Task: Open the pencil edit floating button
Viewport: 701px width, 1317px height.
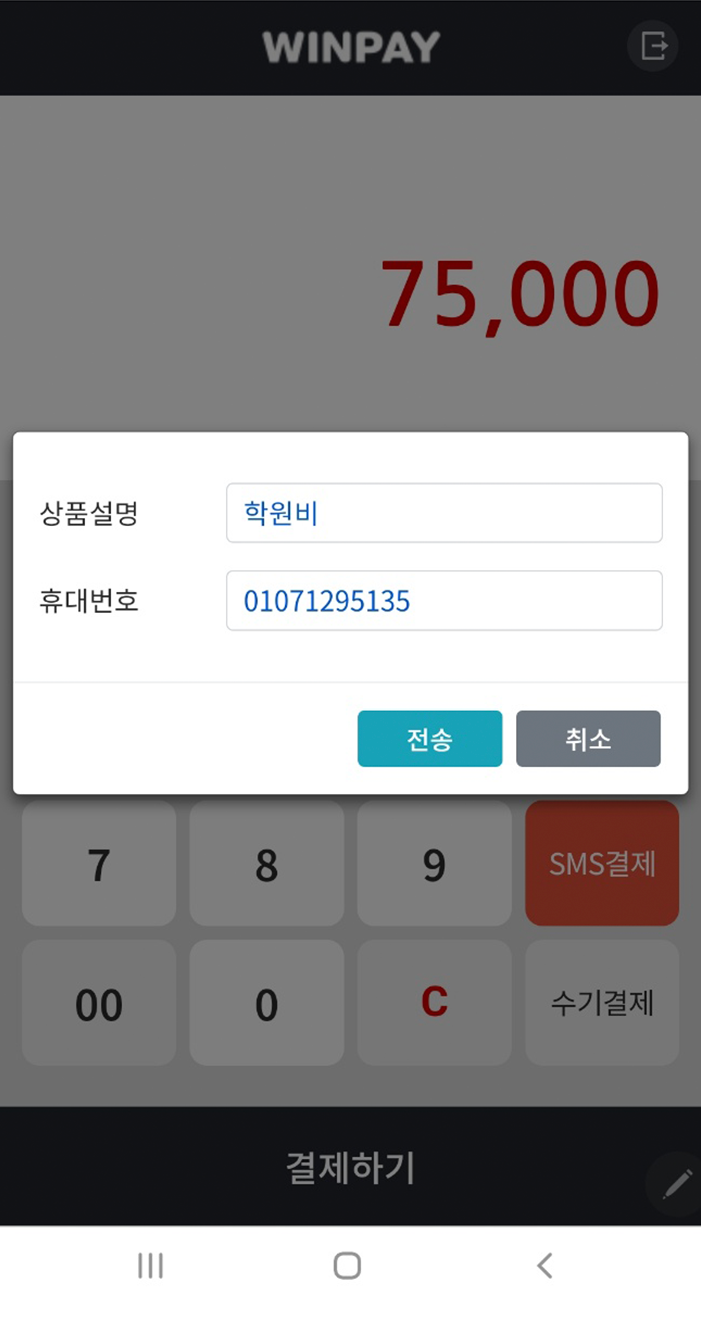Action: (676, 1184)
